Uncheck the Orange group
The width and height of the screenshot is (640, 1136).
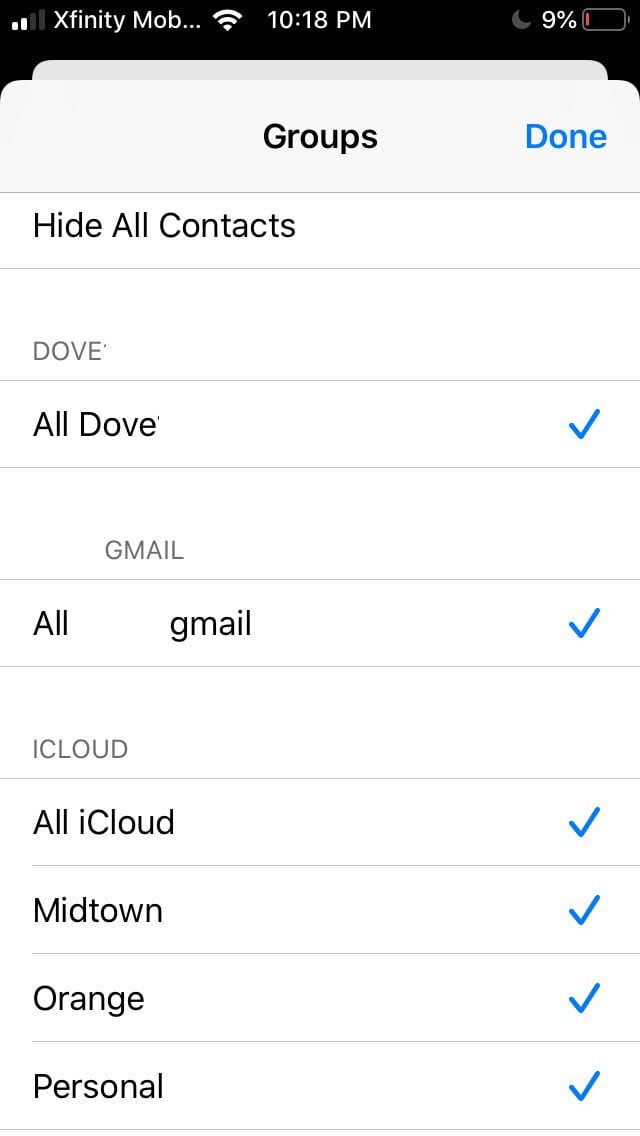(320, 998)
